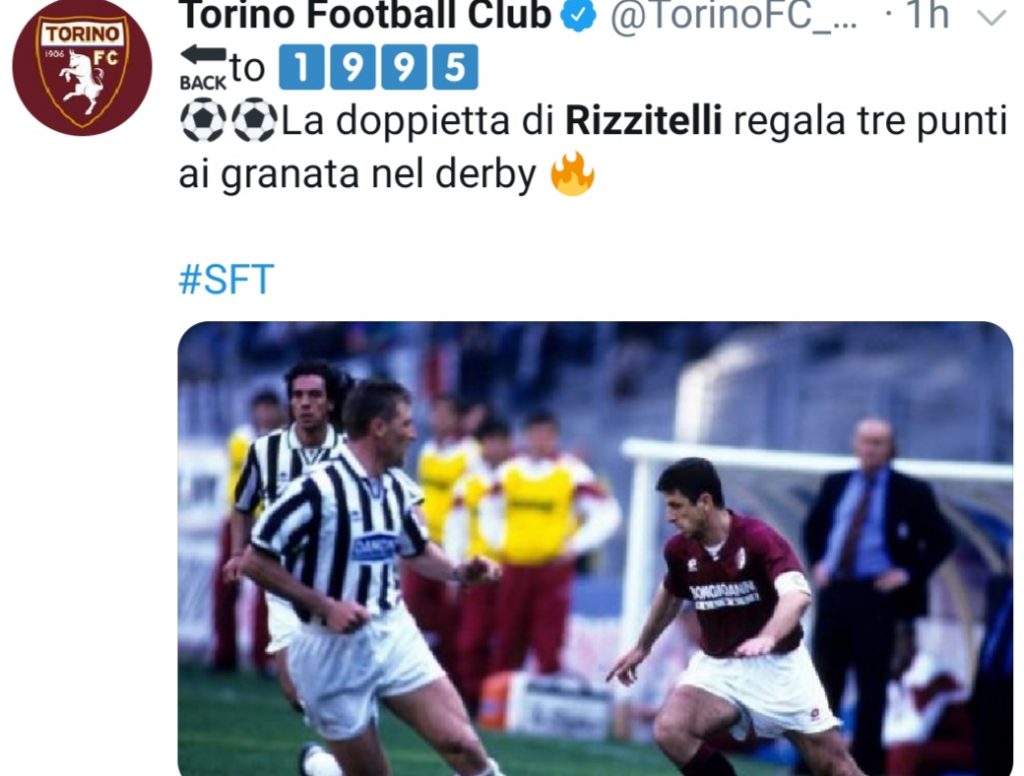The image size is (1024, 776).
Task: Open the #SFT hashtag
Action: point(226,280)
